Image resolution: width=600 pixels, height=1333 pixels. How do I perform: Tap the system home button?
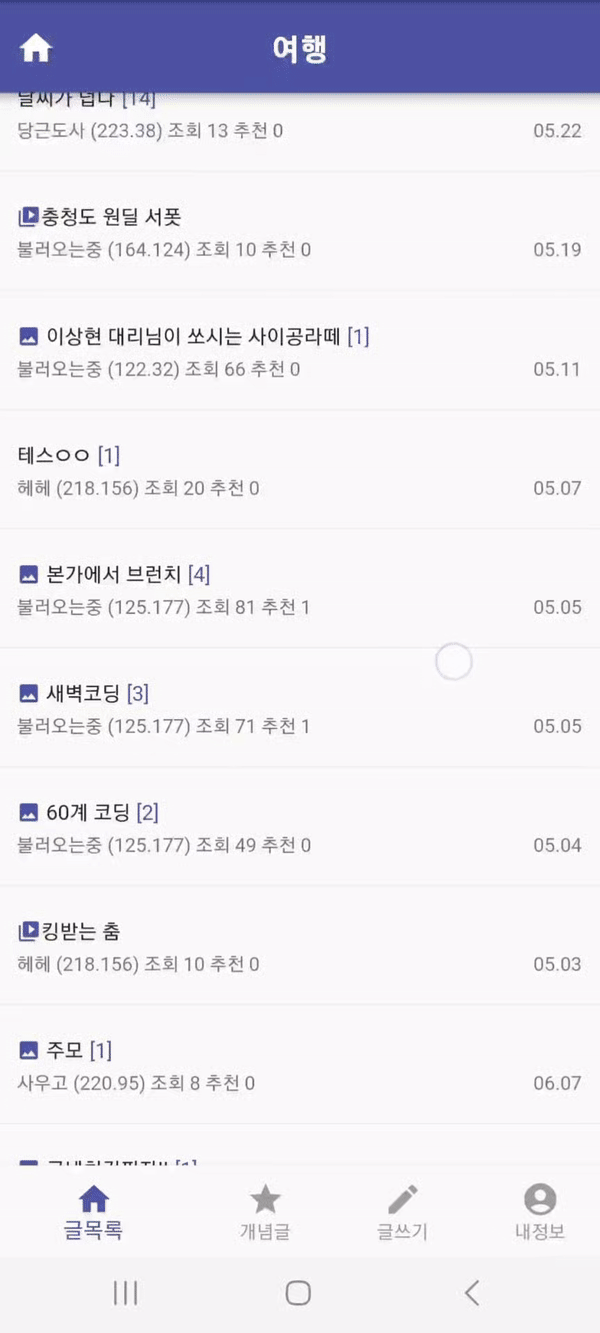[x=298, y=1293]
